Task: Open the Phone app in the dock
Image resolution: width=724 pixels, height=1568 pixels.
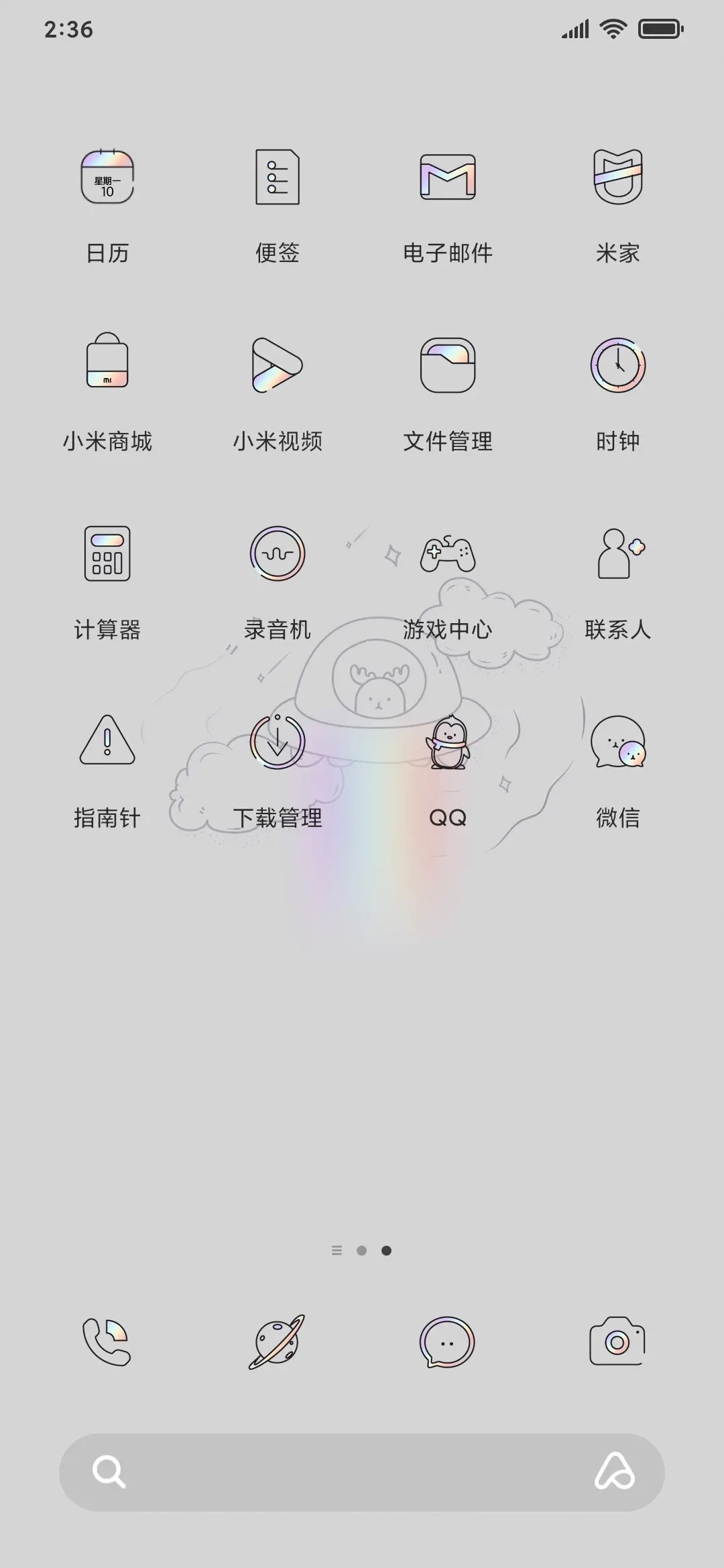Action: (107, 1345)
